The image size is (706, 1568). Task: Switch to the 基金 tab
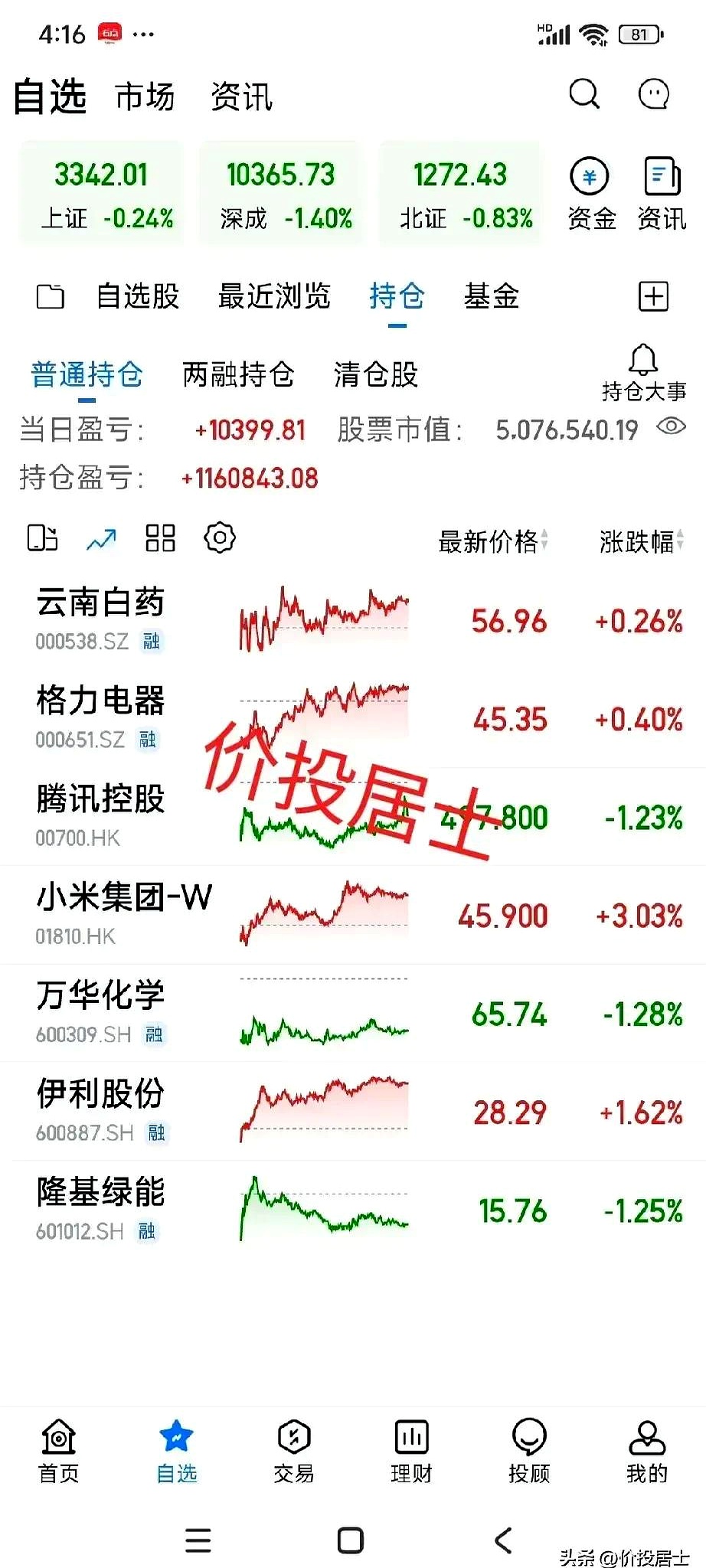pos(491,297)
